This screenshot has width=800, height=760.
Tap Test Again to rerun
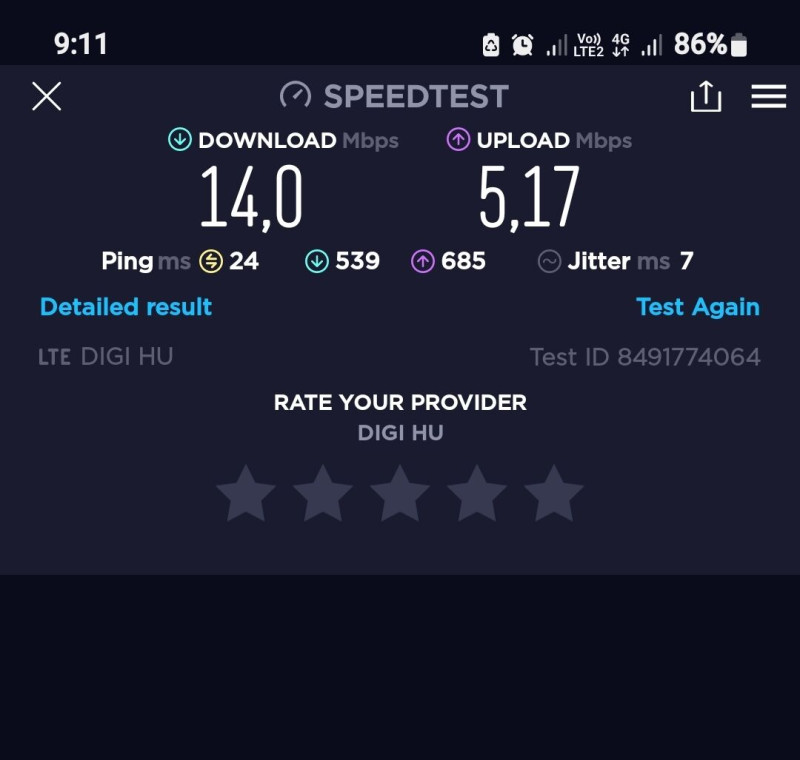click(697, 307)
